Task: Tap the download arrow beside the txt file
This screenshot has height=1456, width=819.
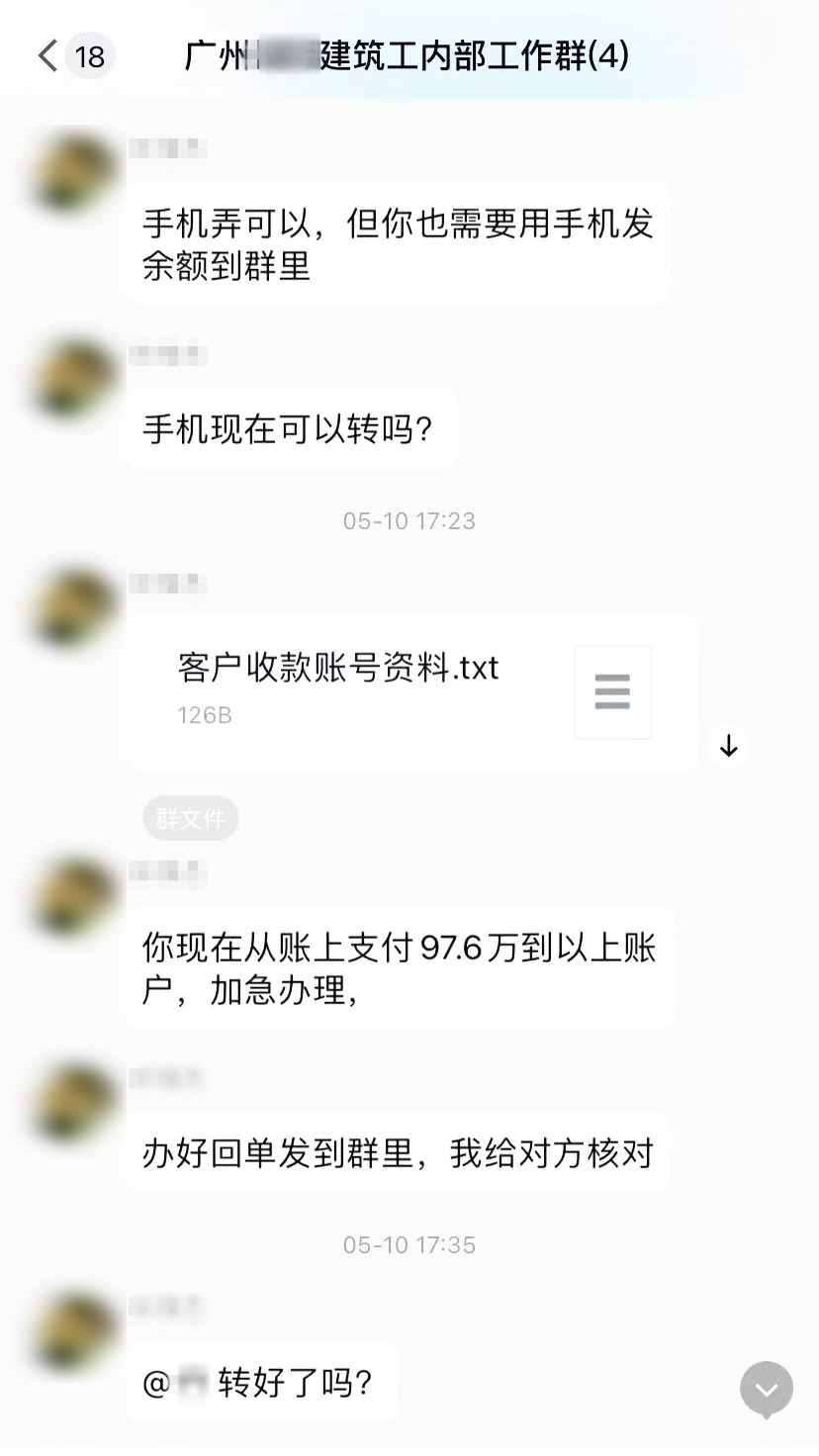Action: [729, 746]
